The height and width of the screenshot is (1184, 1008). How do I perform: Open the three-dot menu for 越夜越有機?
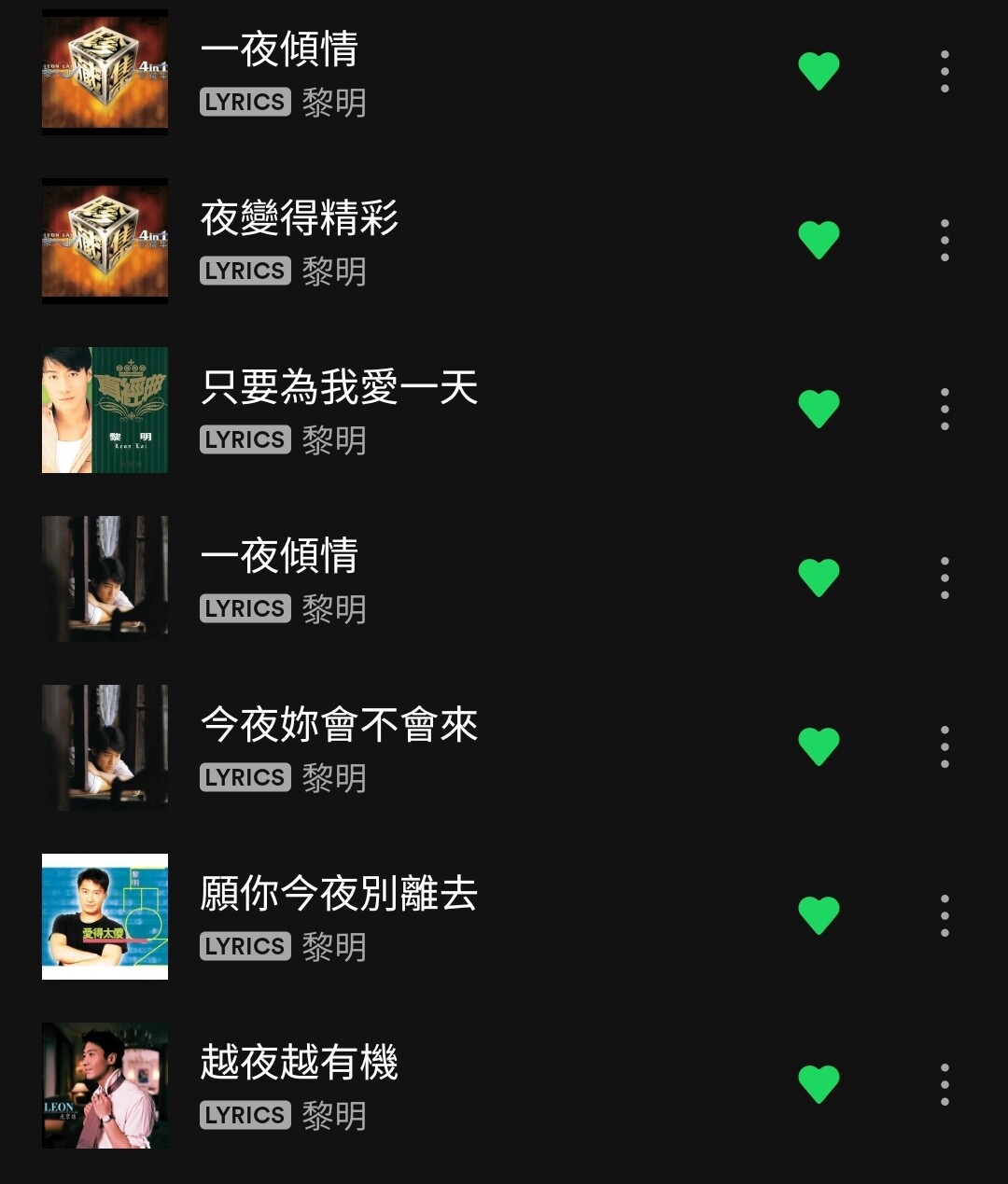click(x=945, y=1084)
